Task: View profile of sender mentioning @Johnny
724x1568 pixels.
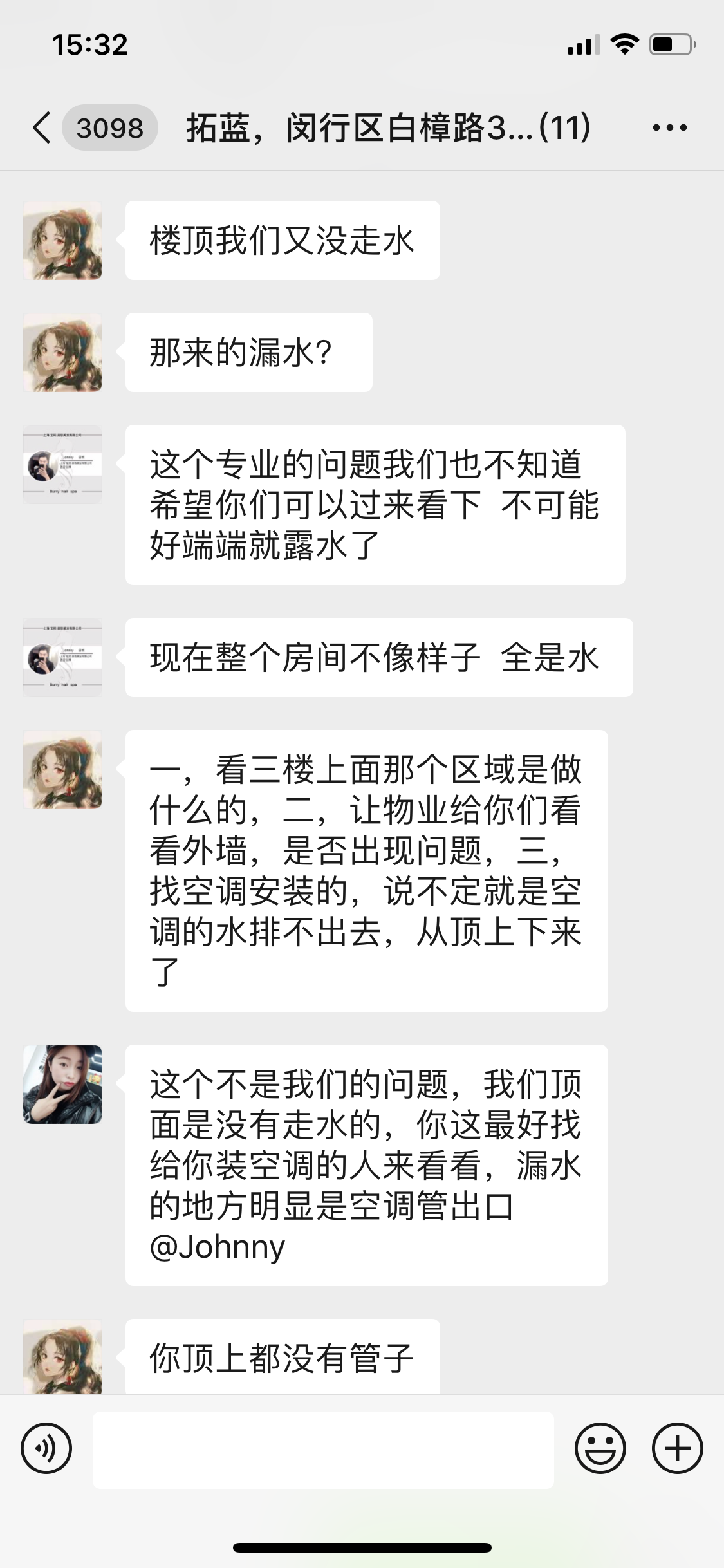Action: tap(62, 1084)
